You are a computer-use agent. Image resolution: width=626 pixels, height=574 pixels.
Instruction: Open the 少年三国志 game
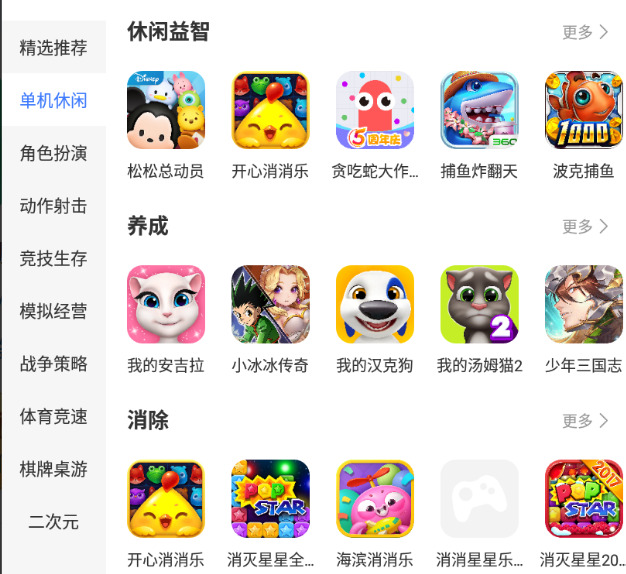(584, 304)
